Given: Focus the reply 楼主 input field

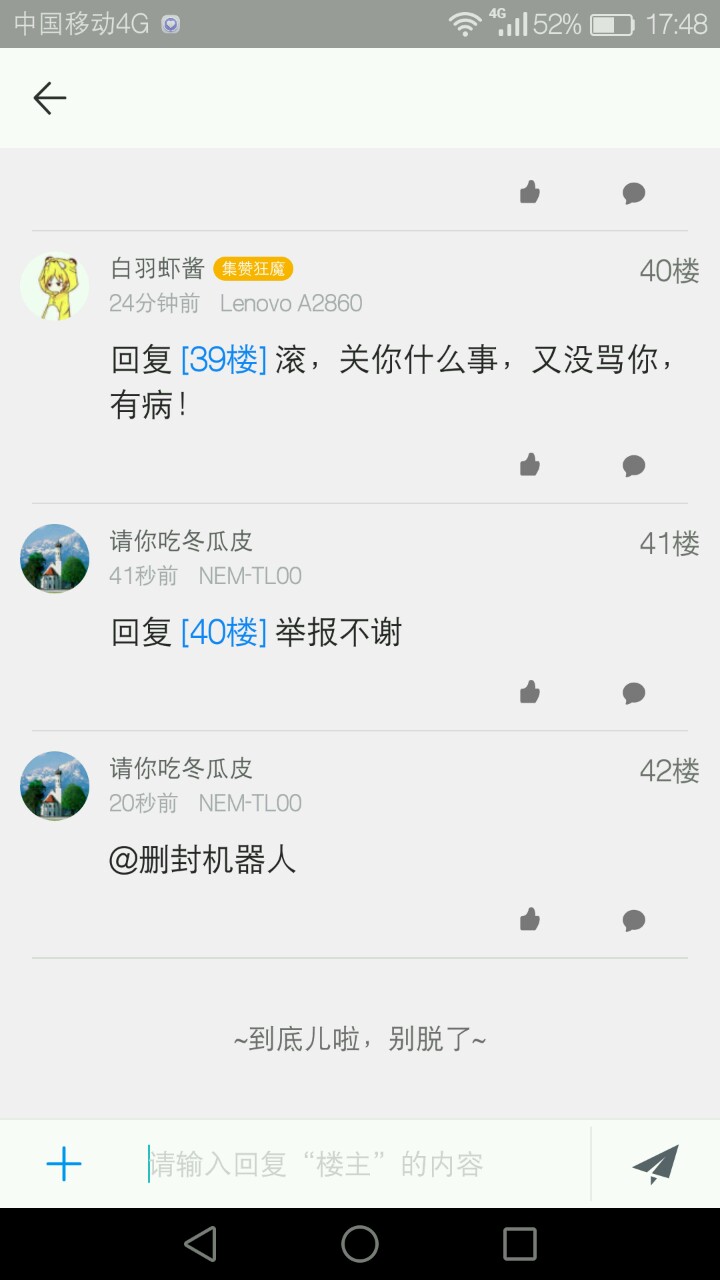Looking at the screenshot, I should (365, 1164).
